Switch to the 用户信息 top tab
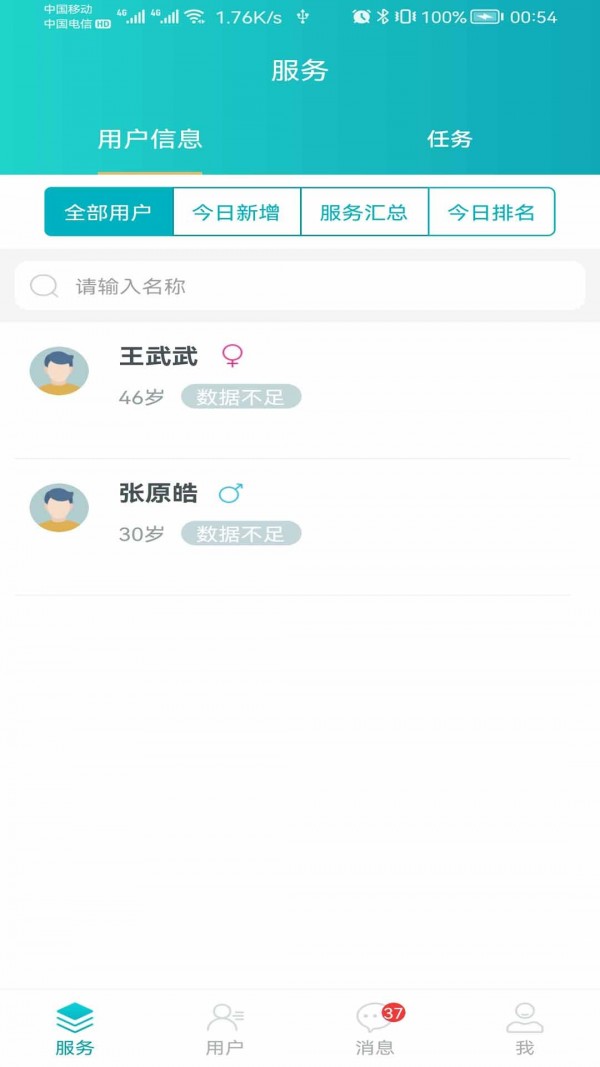600x1067 pixels. pyautogui.click(x=150, y=139)
